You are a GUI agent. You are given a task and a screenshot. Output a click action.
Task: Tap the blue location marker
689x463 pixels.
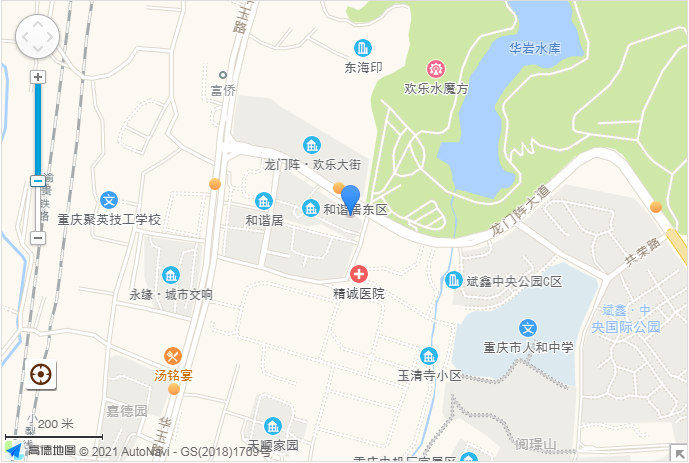click(x=350, y=199)
